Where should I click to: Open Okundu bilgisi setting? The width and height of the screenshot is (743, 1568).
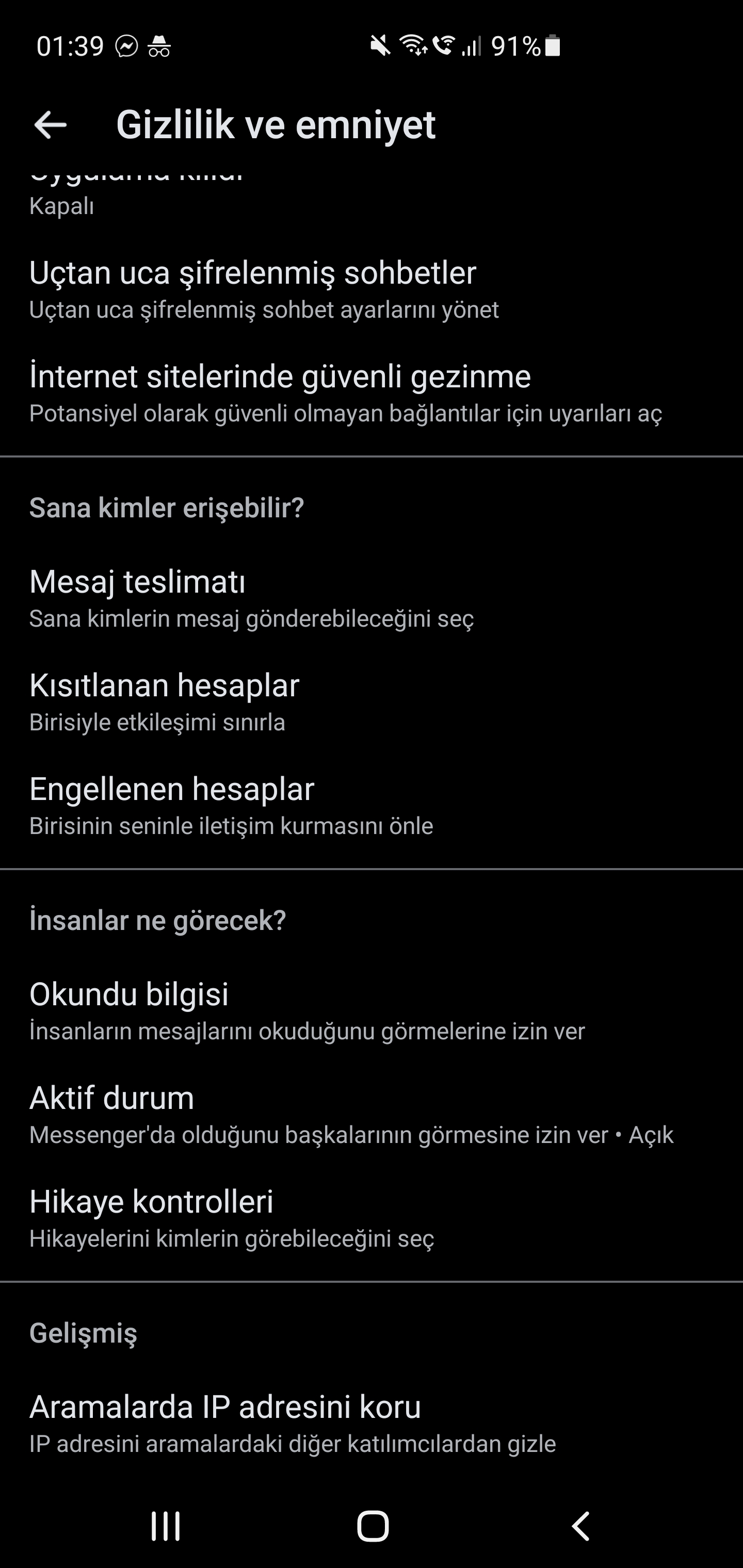pos(372,1011)
